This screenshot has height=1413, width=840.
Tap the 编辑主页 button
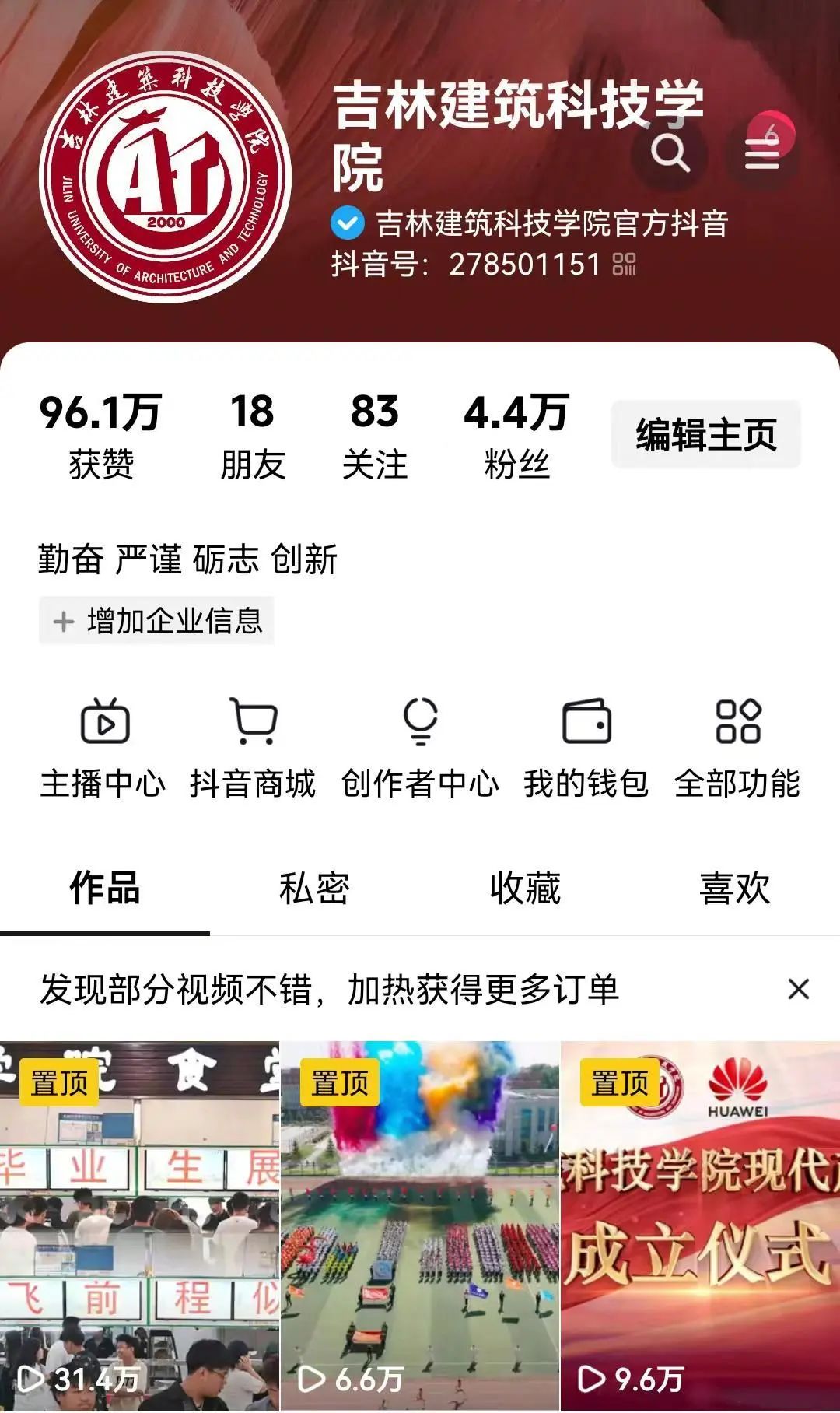coord(705,434)
